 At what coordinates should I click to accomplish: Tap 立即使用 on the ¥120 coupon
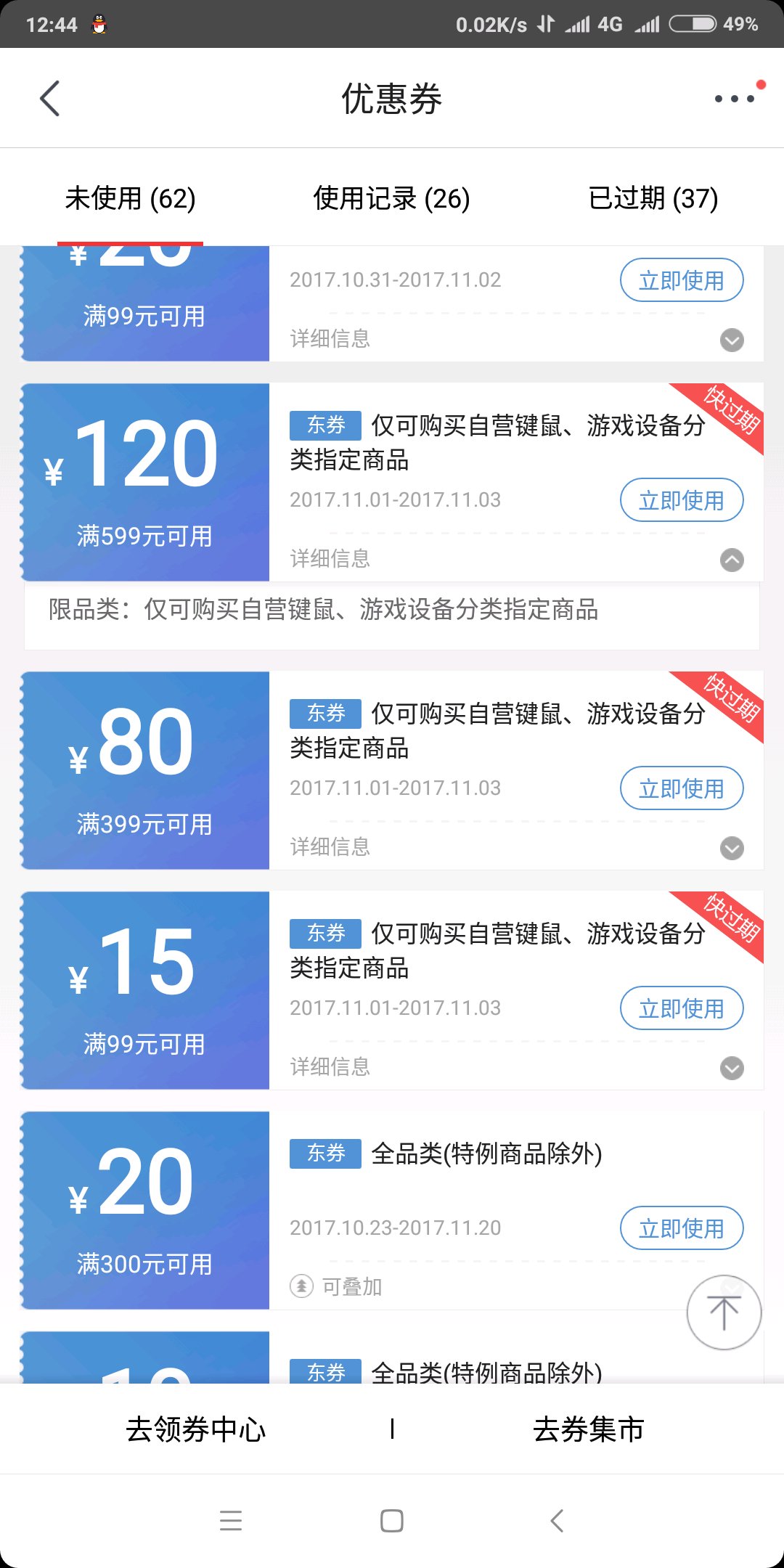(x=682, y=500)
